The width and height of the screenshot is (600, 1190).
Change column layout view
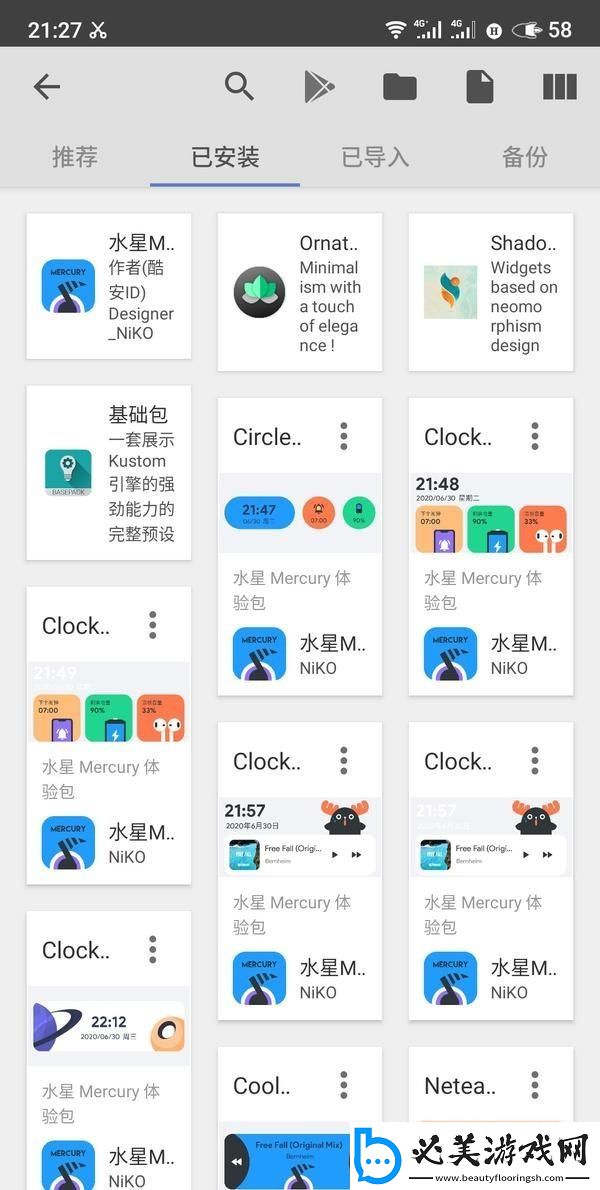[x=560, y=87]
